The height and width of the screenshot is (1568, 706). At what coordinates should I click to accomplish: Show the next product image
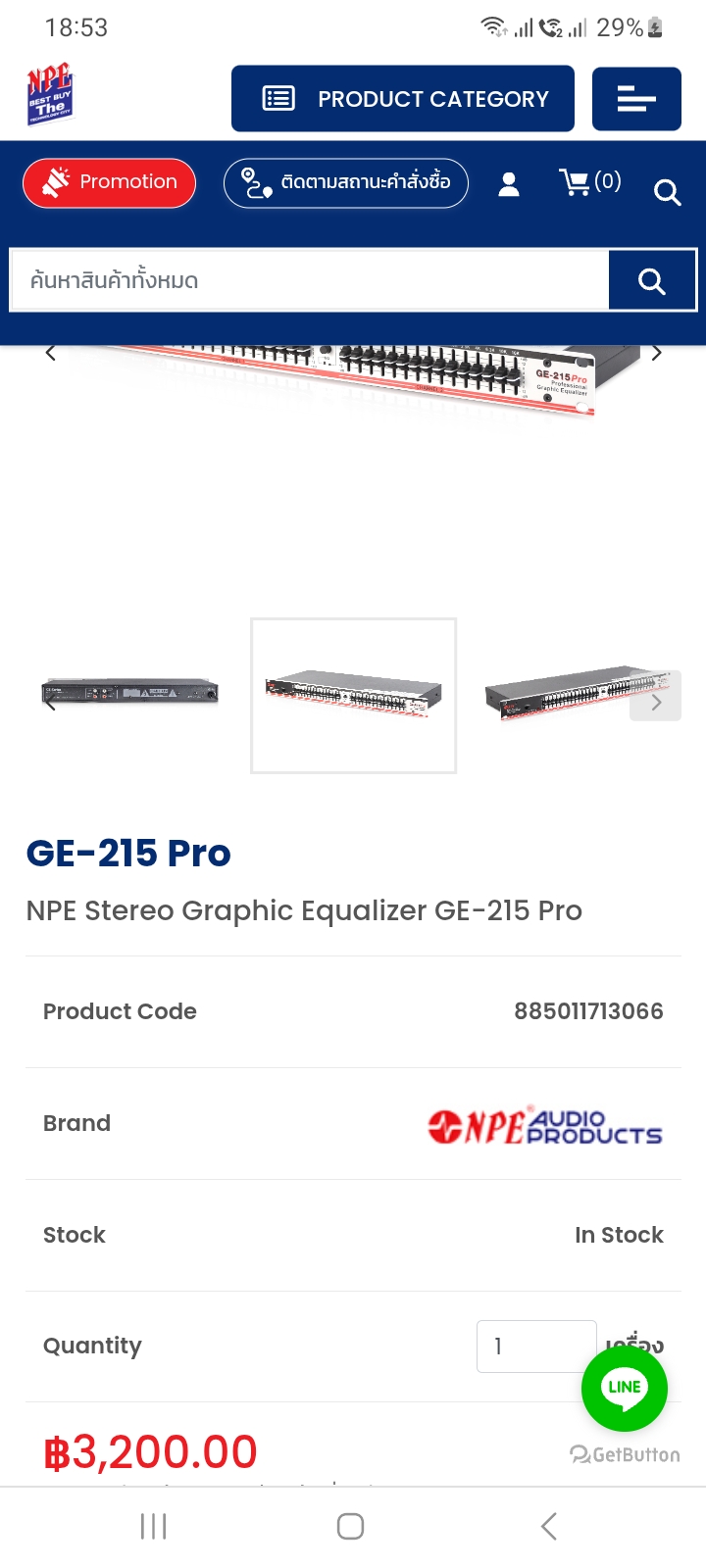[x=656, y=354]
